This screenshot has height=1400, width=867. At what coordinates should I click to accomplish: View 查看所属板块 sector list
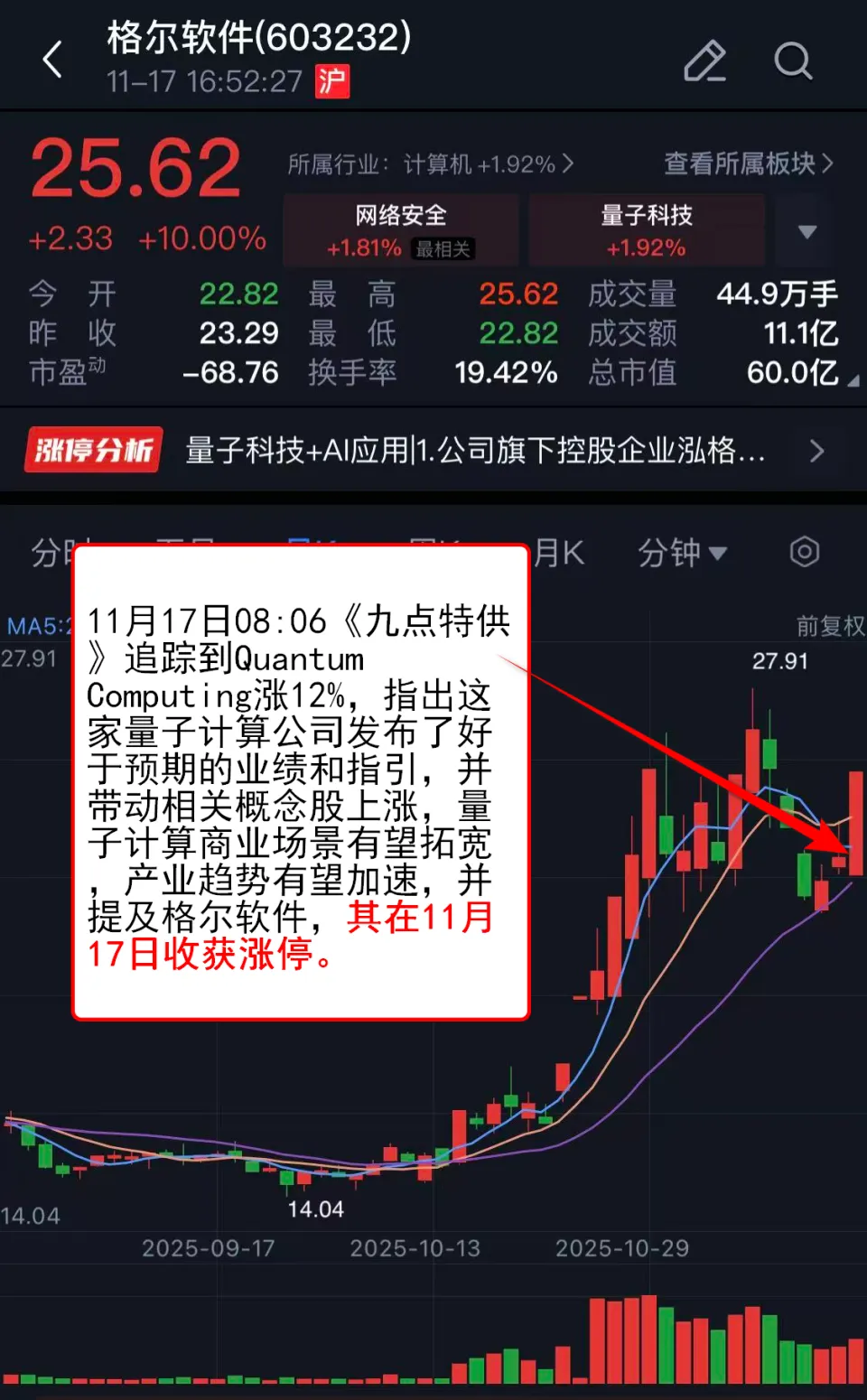click(x=748, y=163)
